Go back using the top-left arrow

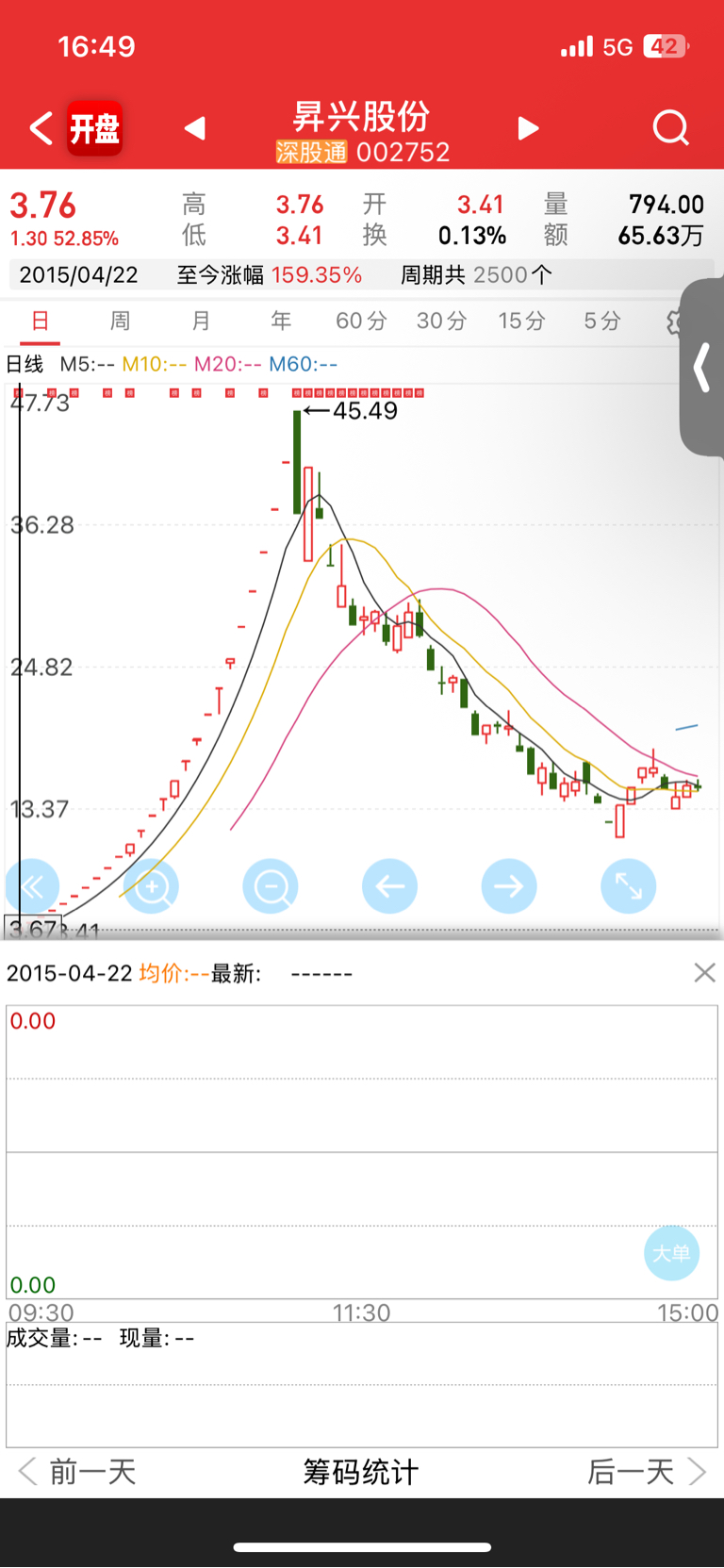pyautogui.click(x=40, y=128)
